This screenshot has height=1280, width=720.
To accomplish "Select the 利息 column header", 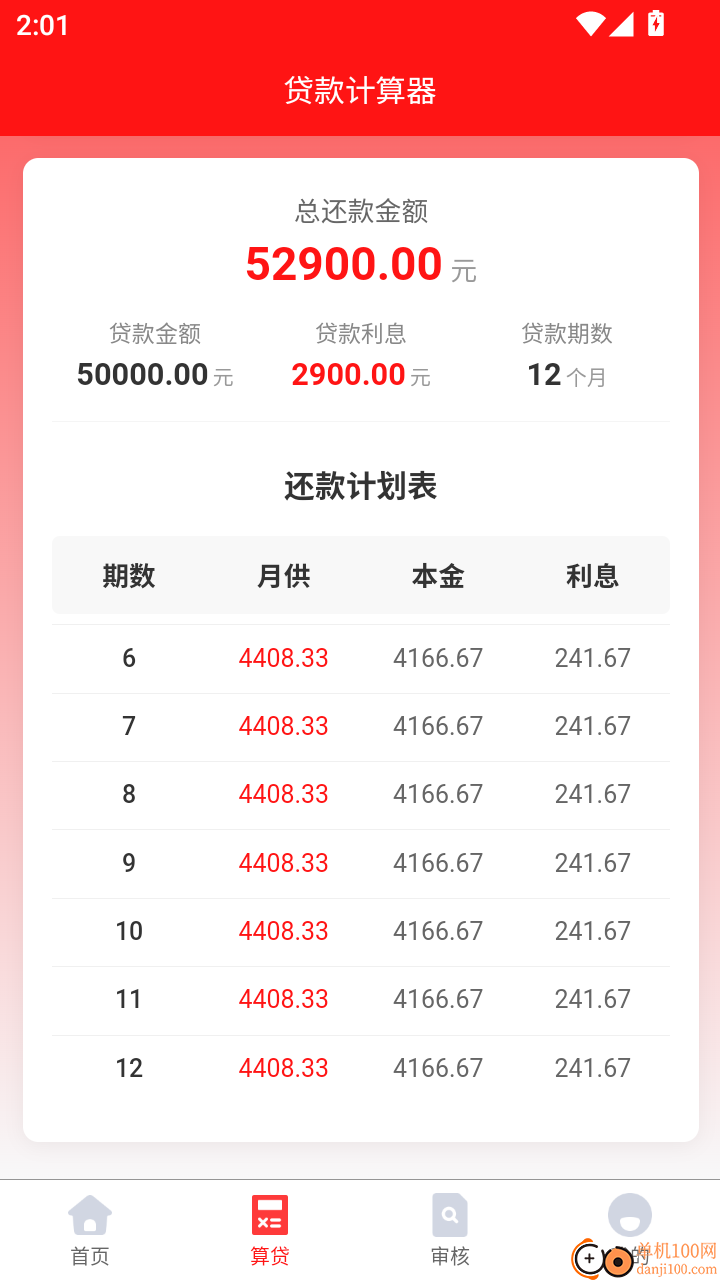I will pyautogui.click(x=591, y=576).
